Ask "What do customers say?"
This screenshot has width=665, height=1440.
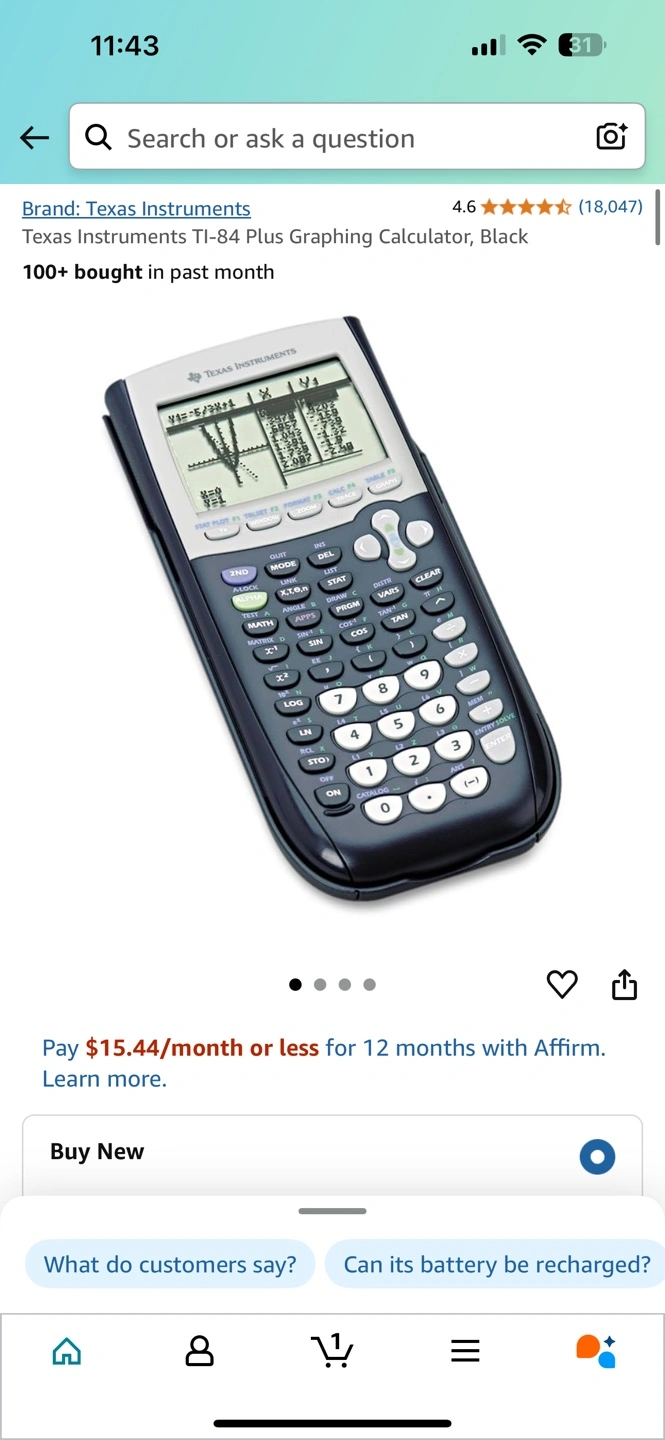[x=170, y=1264]
